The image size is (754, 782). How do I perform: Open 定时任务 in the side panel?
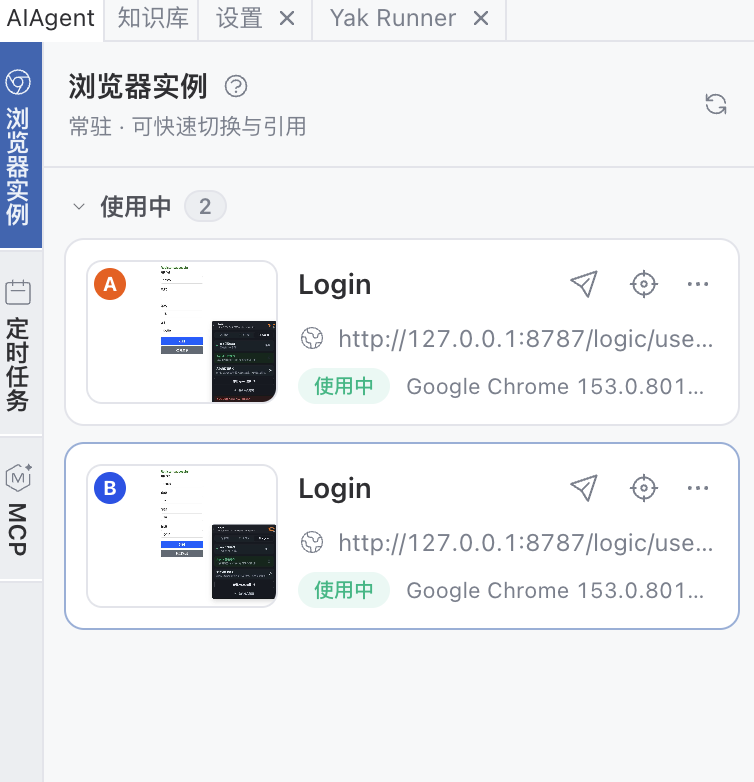pos(21,343)
